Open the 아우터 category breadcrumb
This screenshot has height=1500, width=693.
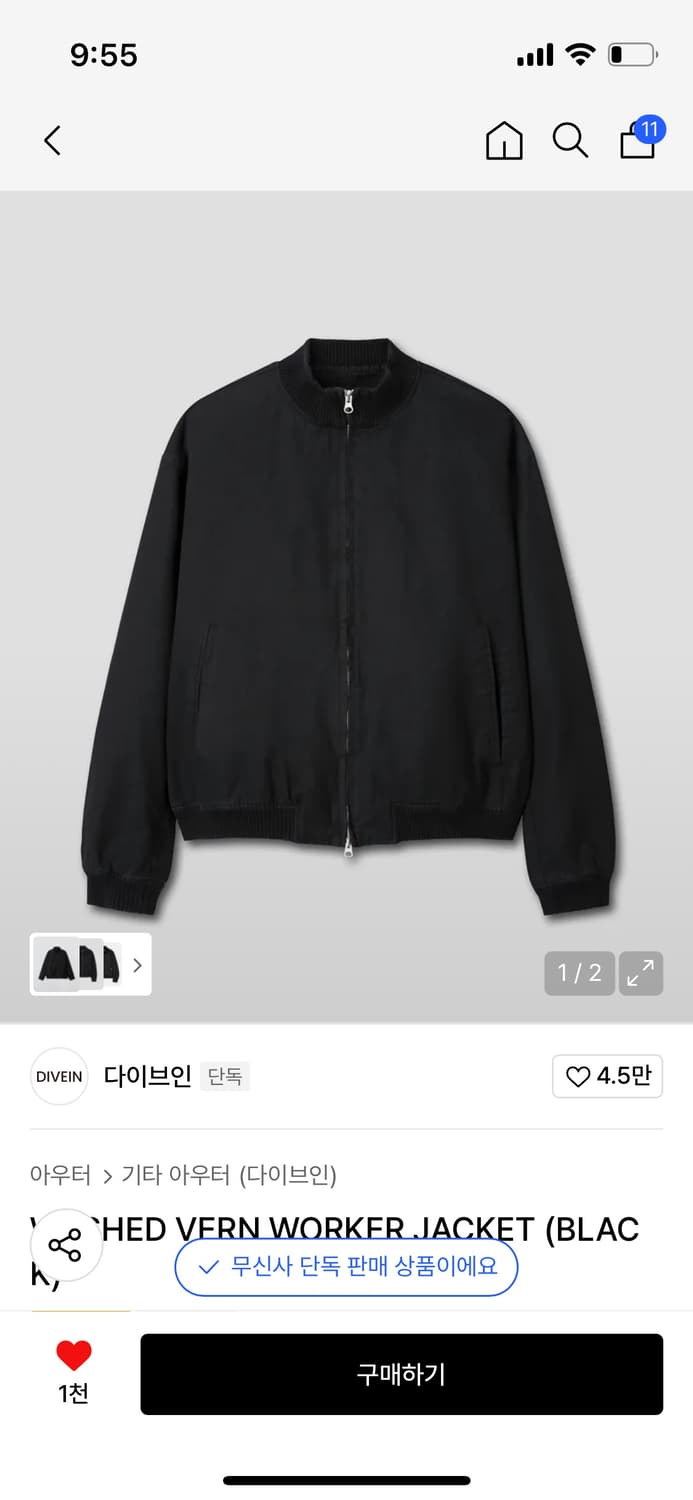60,1175
